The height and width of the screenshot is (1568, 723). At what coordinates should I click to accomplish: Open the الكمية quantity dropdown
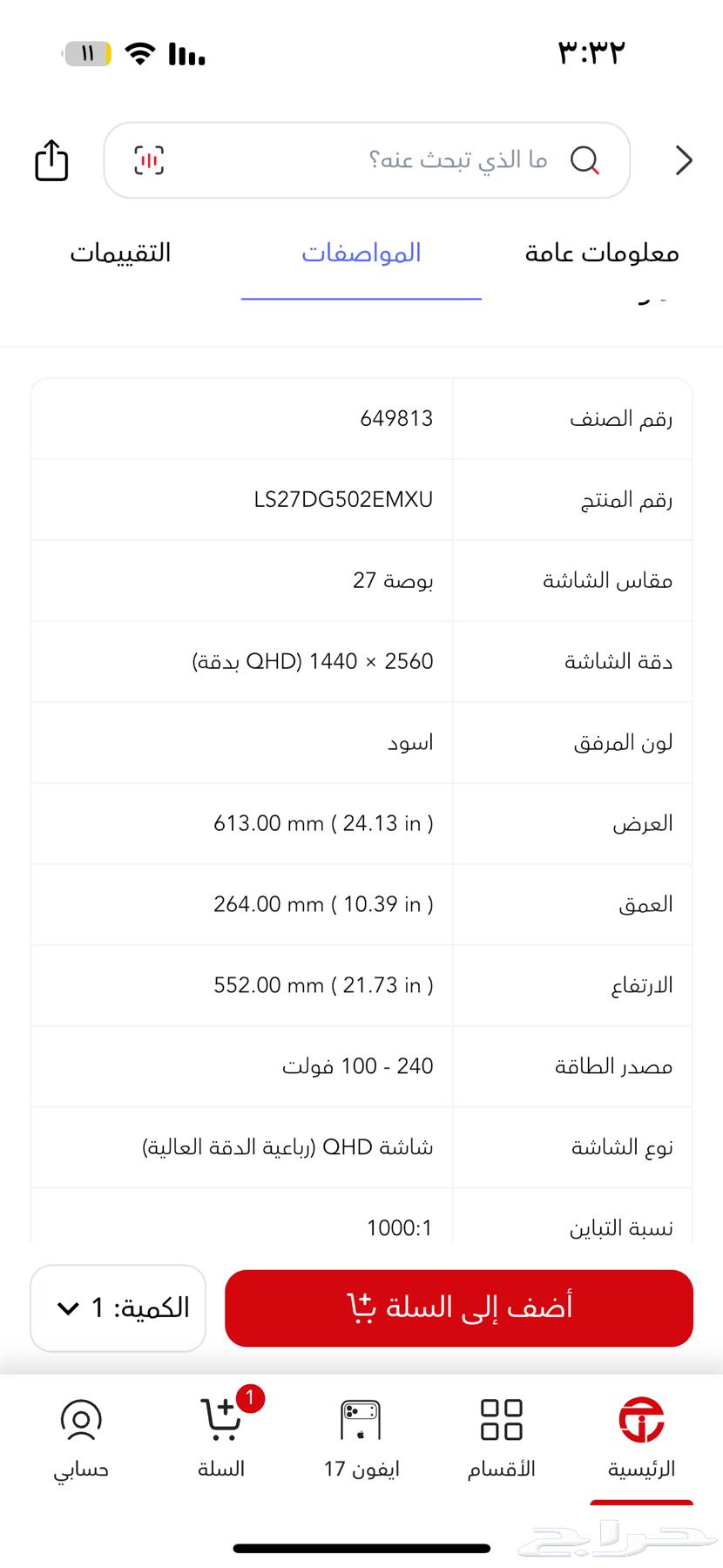(x=118, y=1307)
